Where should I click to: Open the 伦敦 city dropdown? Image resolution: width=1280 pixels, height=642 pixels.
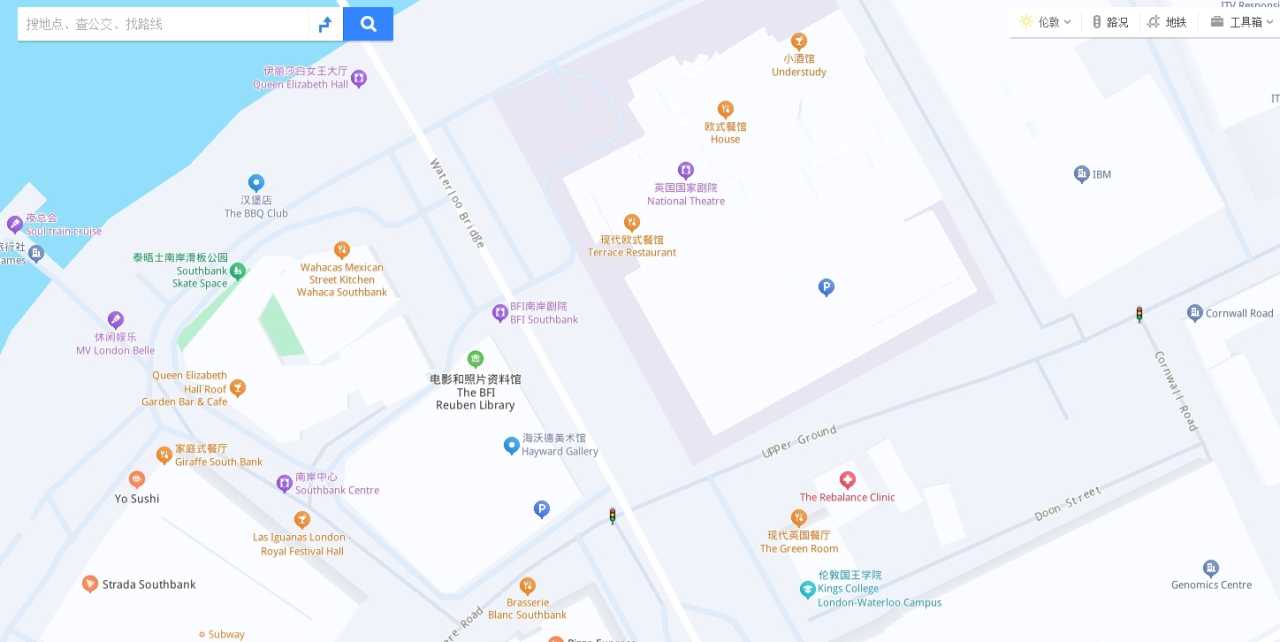[1046, 22]
